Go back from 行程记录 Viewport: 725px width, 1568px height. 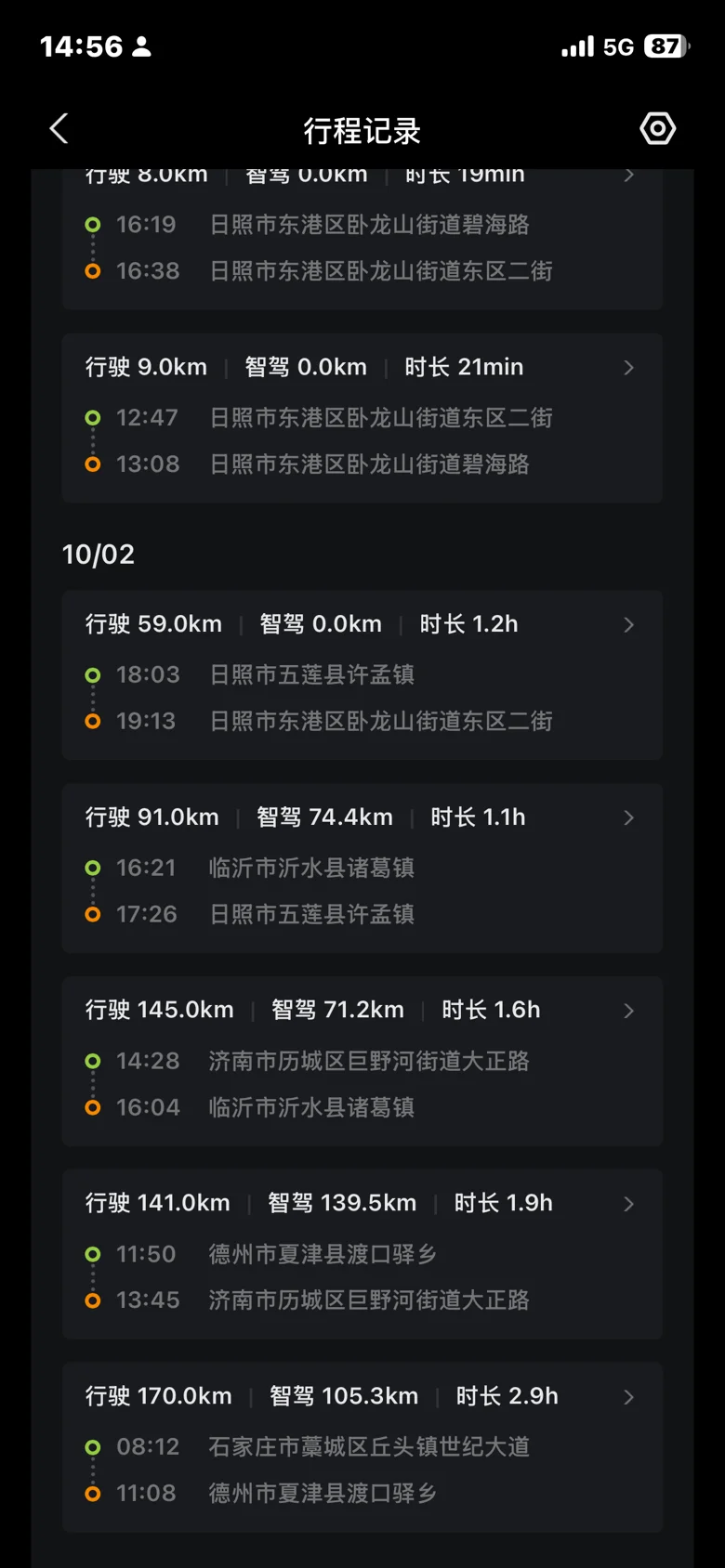(x=59, y=129)
